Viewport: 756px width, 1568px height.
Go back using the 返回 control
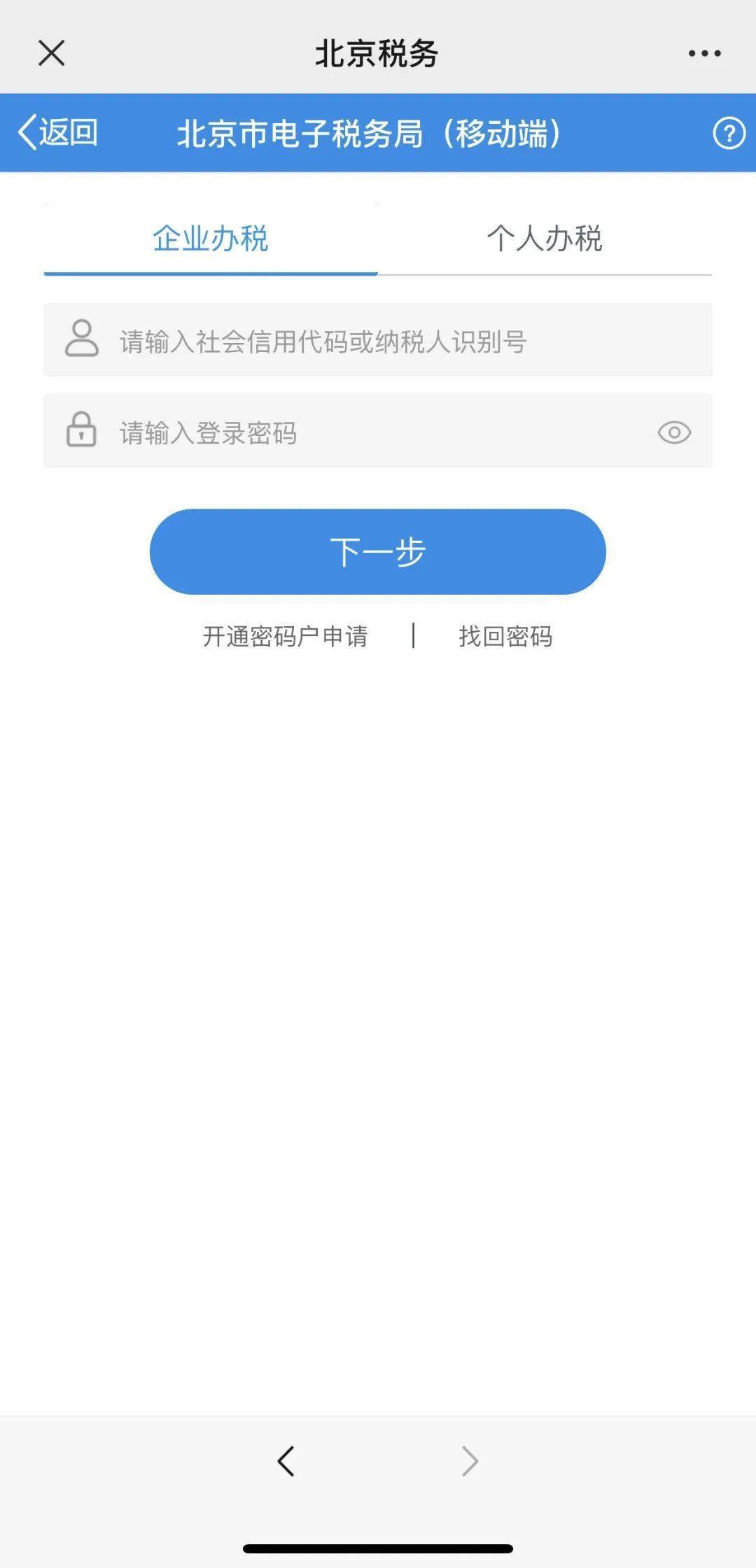59,132
